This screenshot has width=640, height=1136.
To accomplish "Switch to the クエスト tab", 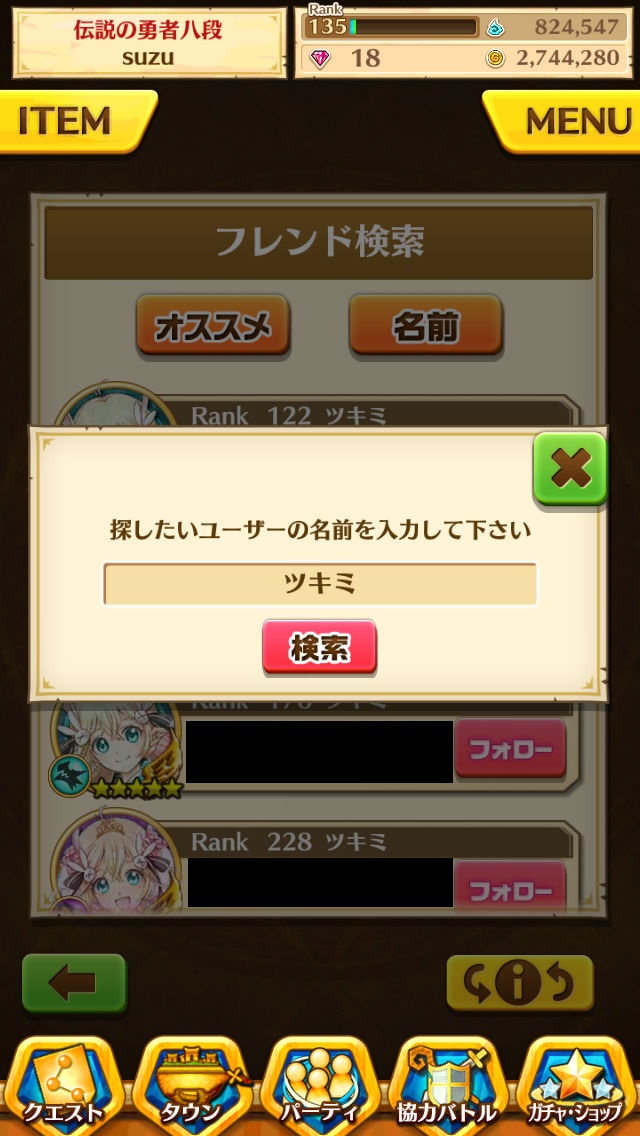I will click(62, 1085).
